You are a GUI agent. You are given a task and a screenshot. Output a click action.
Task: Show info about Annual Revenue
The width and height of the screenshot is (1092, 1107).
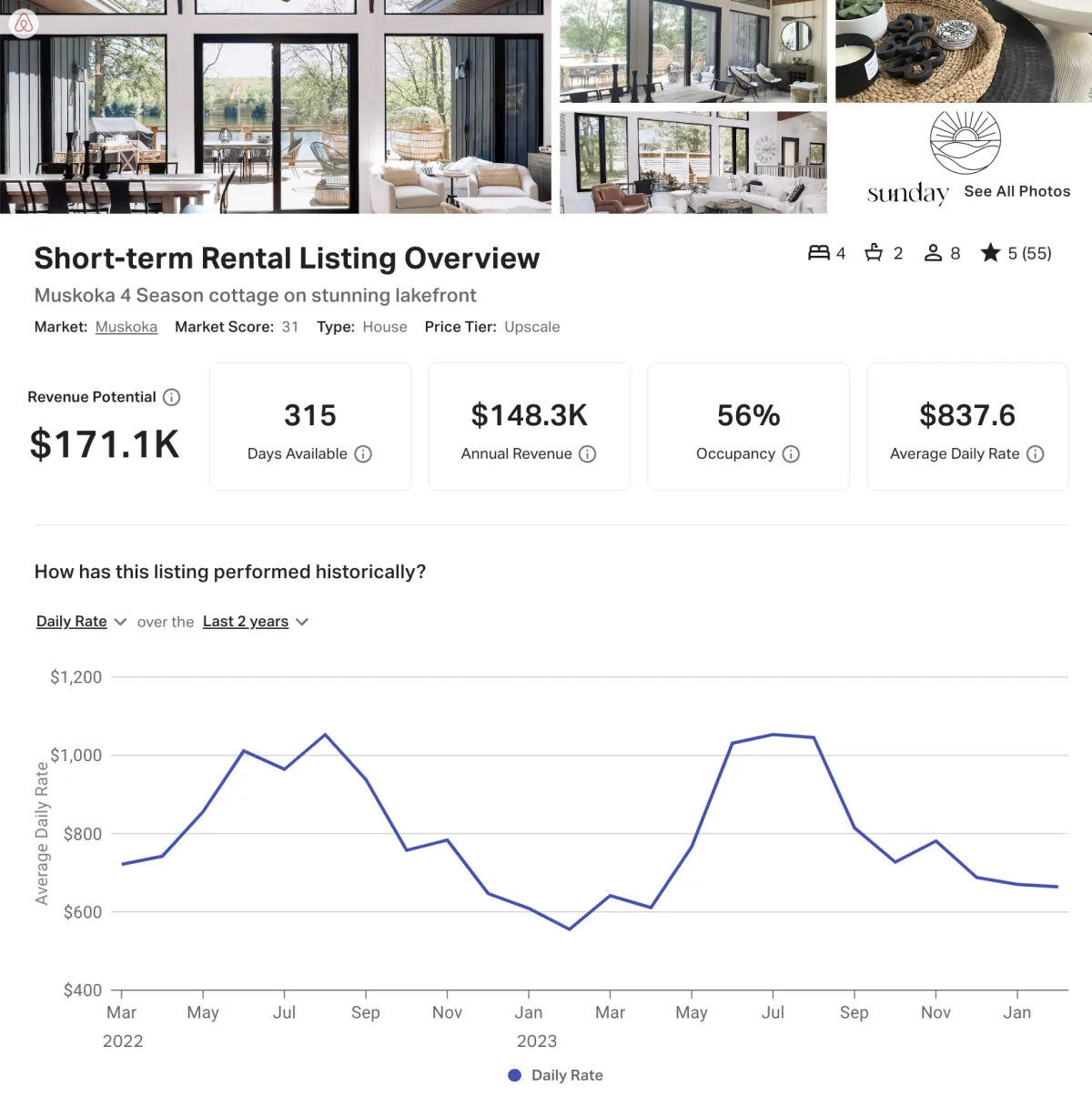(x=588, y=454)
